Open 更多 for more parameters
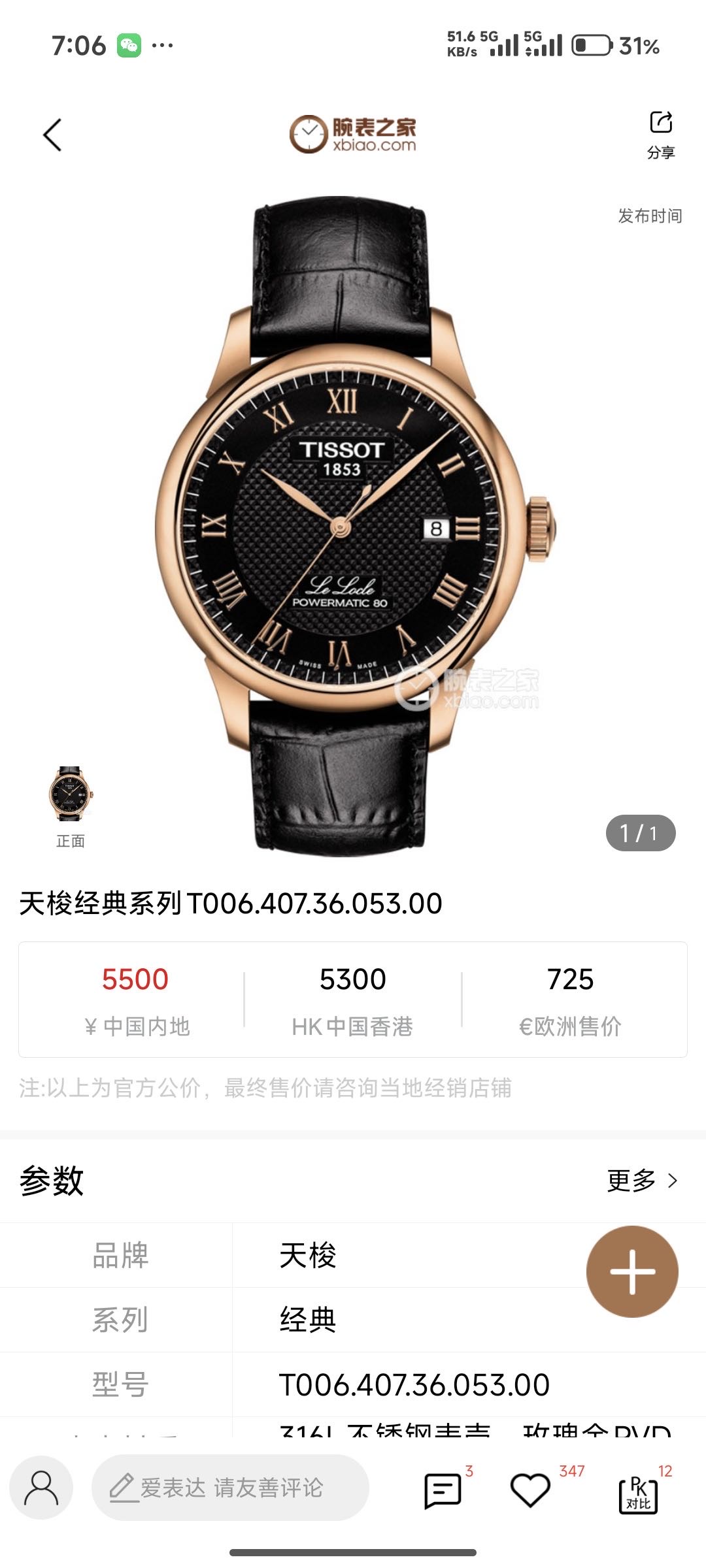 [x=642, y=1181]
